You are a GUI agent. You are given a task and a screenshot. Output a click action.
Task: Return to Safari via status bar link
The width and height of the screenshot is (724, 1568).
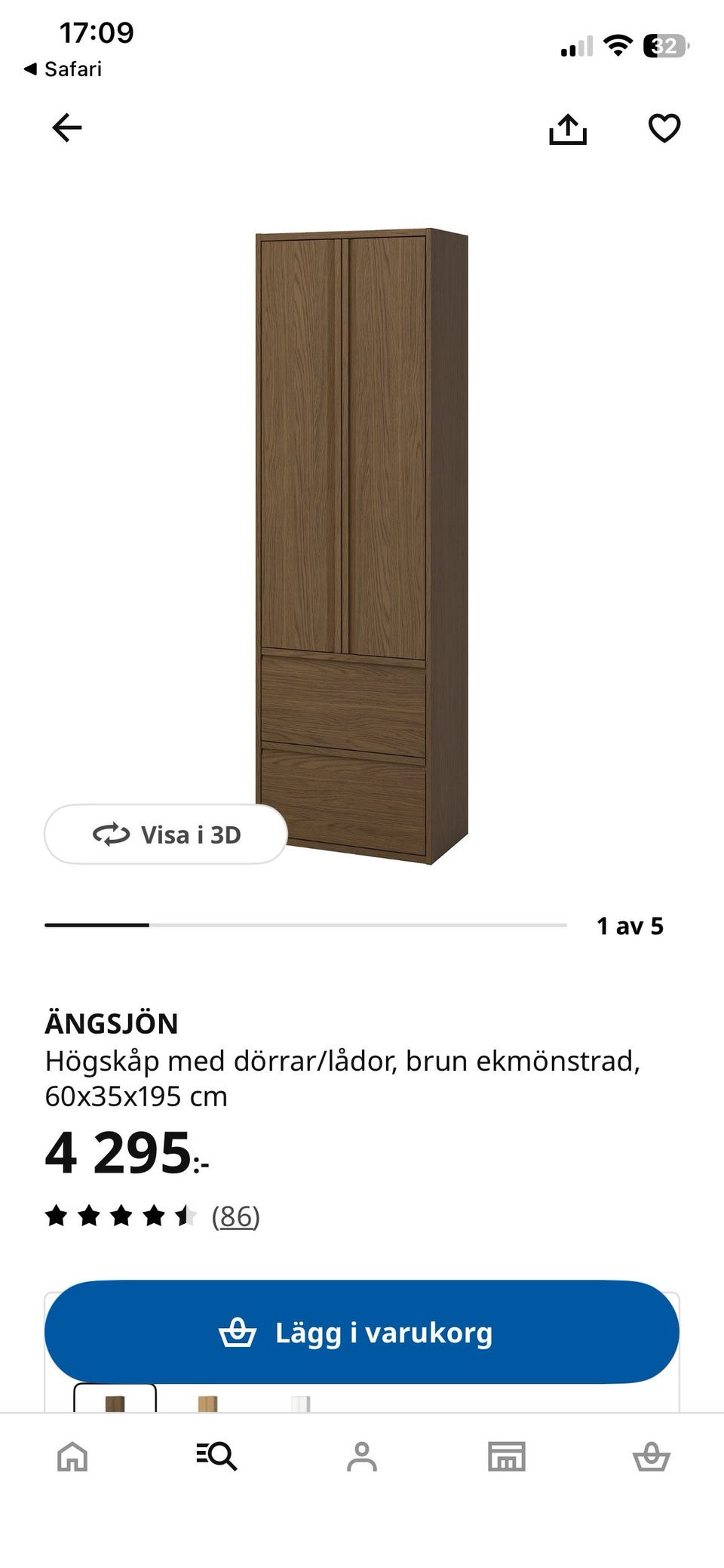(x=63, y=69)
